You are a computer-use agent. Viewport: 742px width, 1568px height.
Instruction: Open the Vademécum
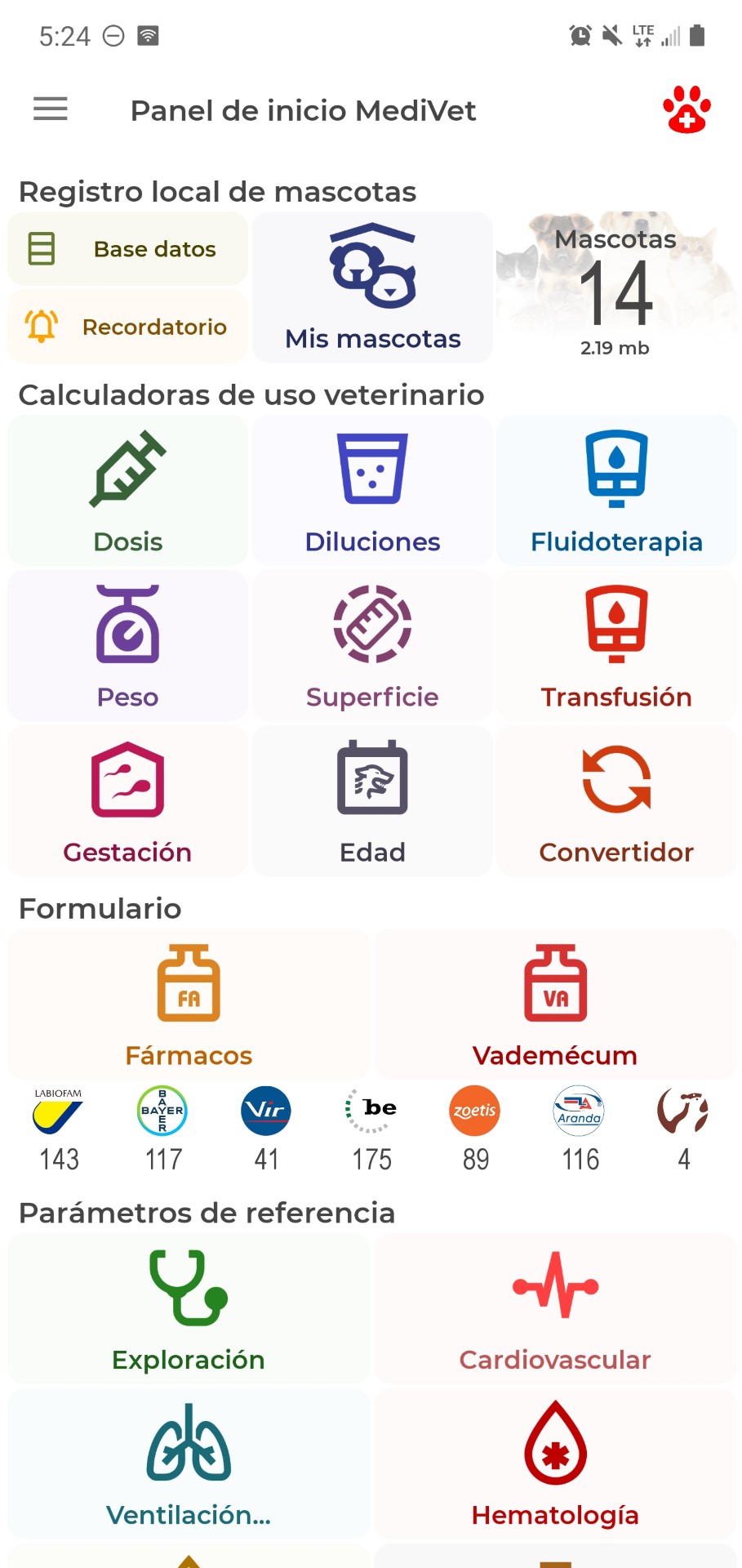click(555, 1004)
